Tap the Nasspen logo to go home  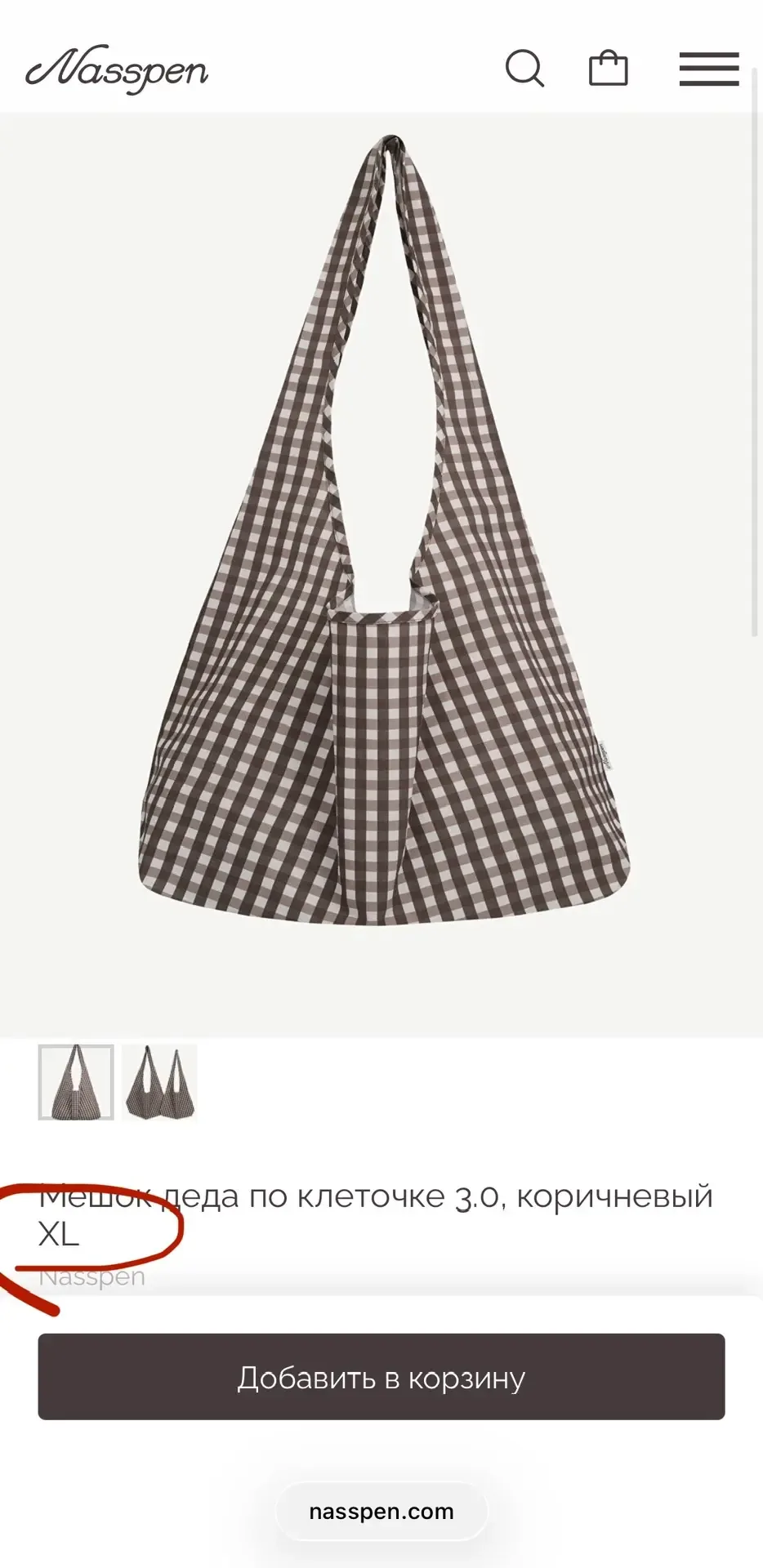click(x=117, y=71)
